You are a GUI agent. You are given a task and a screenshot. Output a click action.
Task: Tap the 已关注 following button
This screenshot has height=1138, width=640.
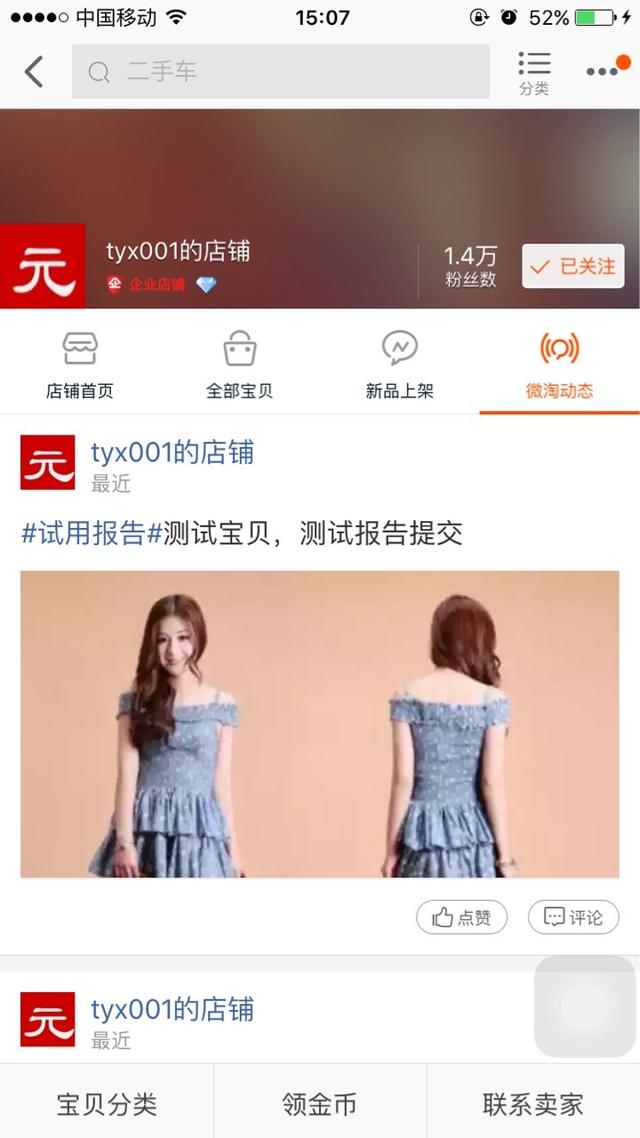click(573, 266)
